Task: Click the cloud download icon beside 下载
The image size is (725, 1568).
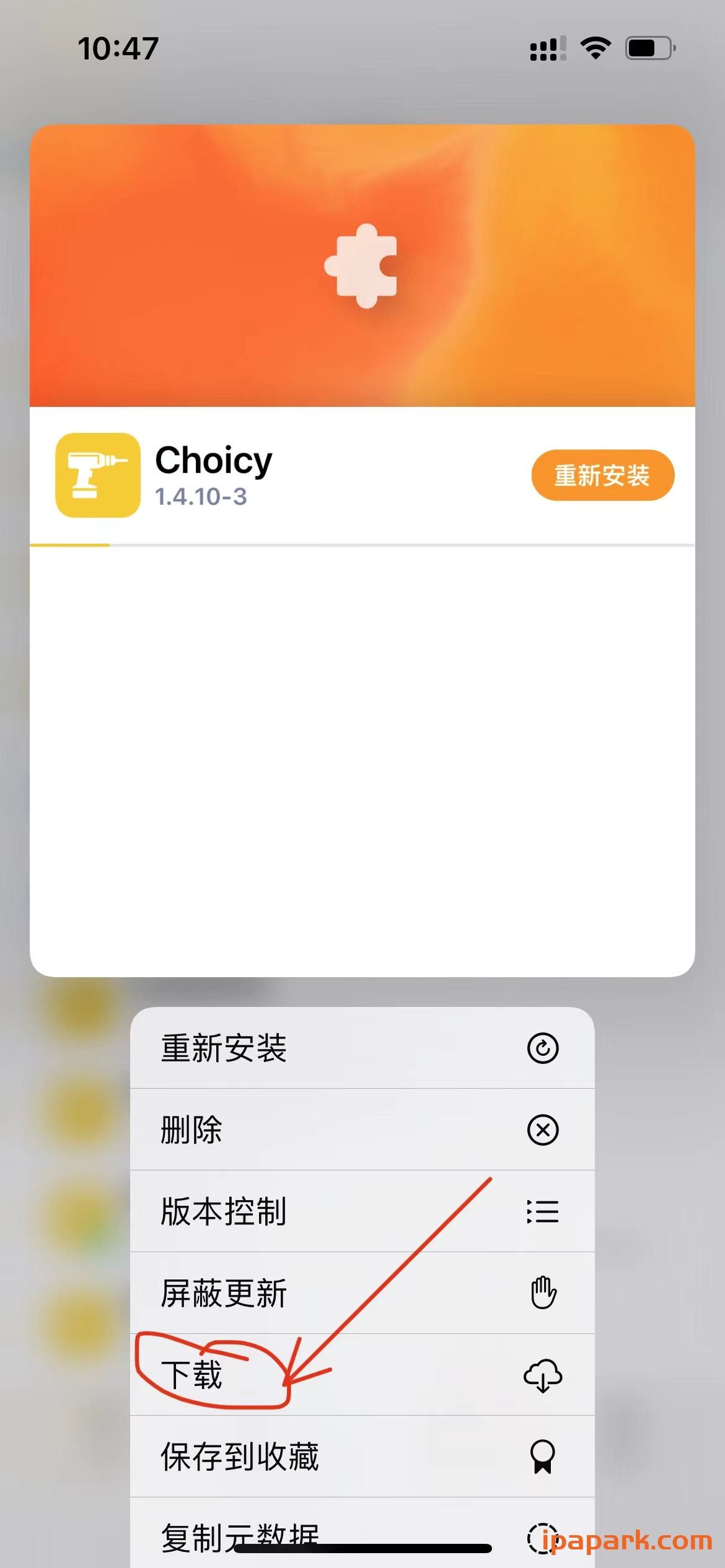Action: (x=543, y=1377)
